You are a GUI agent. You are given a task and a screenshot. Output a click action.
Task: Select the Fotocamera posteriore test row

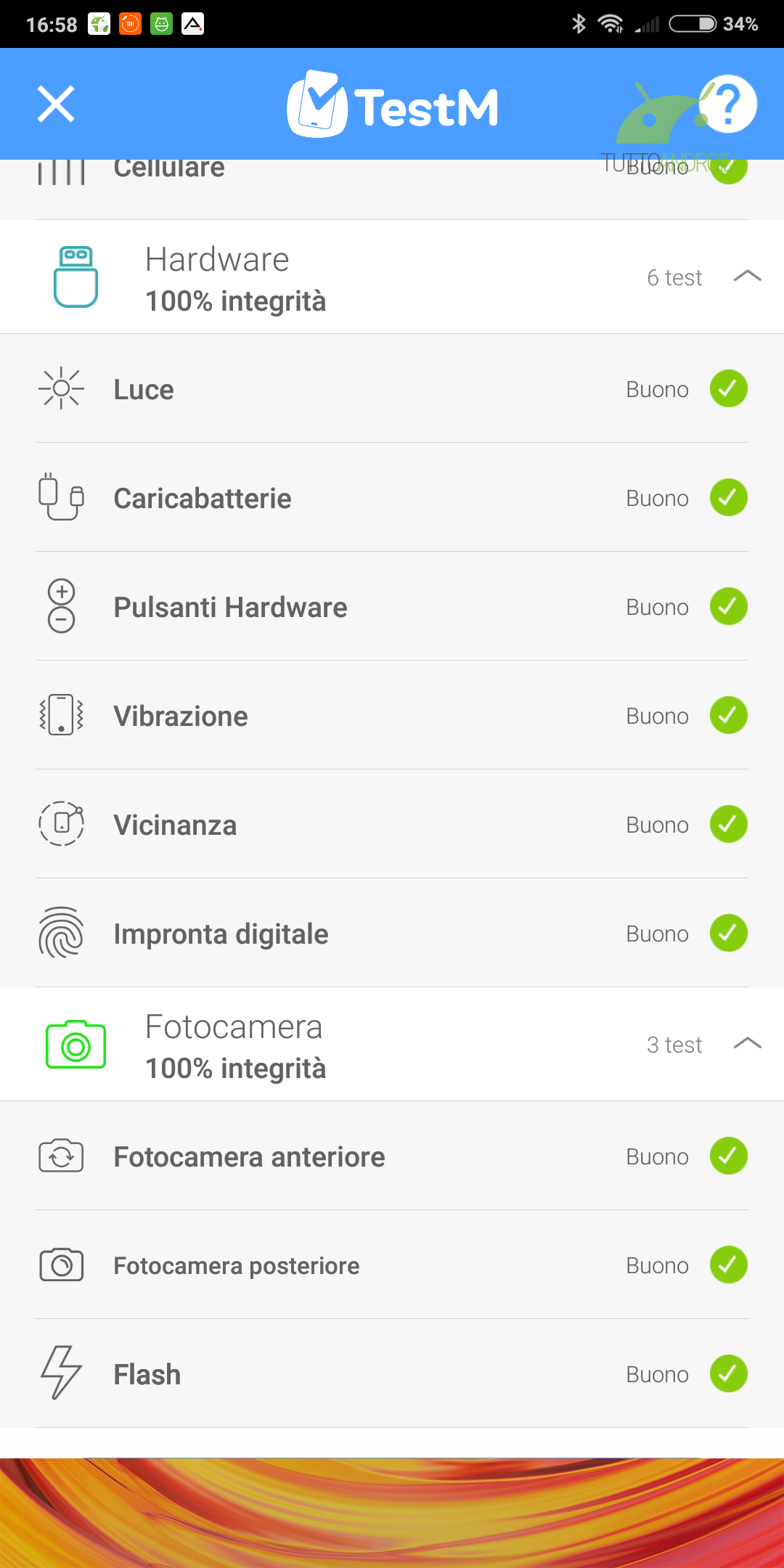(392, 1265)
